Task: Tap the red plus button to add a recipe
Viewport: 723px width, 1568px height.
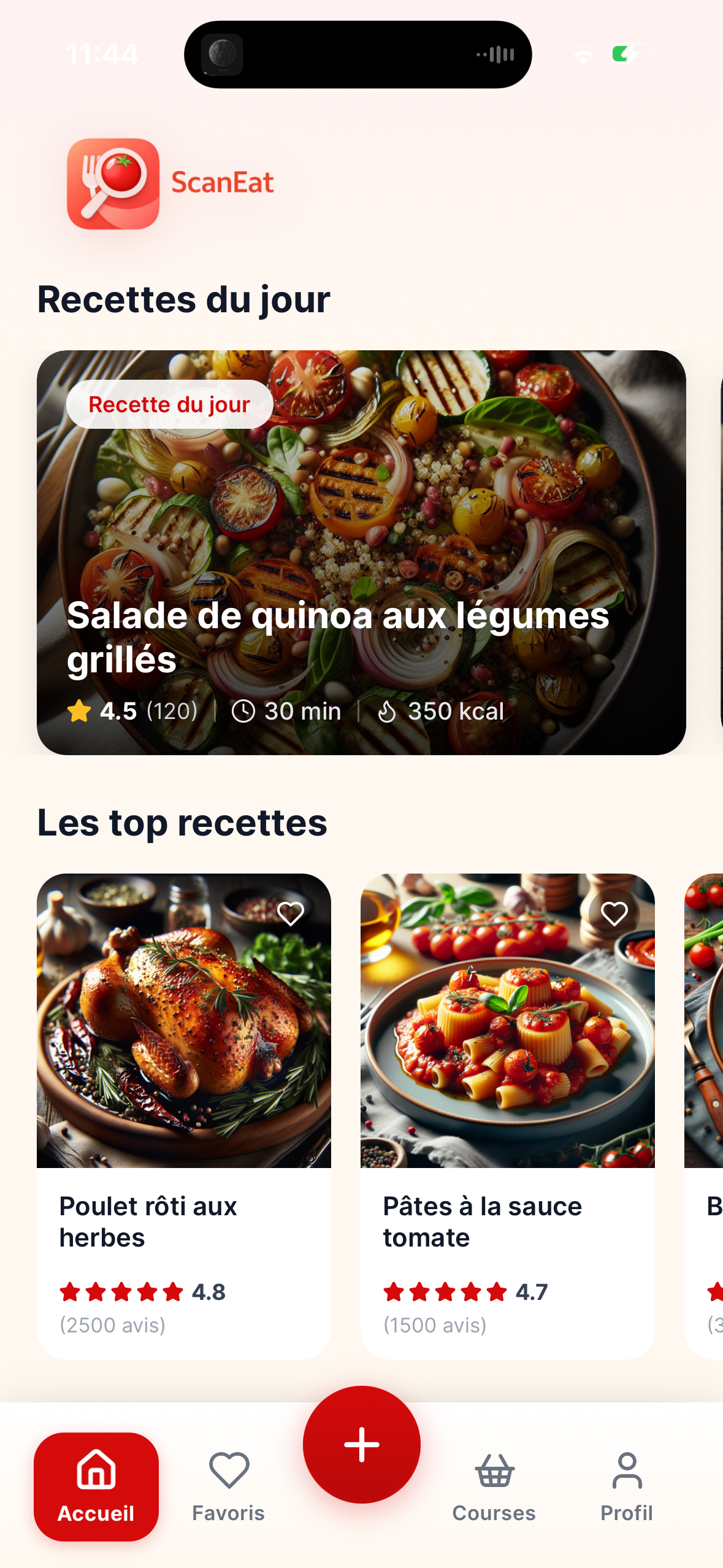Action: tap(361, 1443)
